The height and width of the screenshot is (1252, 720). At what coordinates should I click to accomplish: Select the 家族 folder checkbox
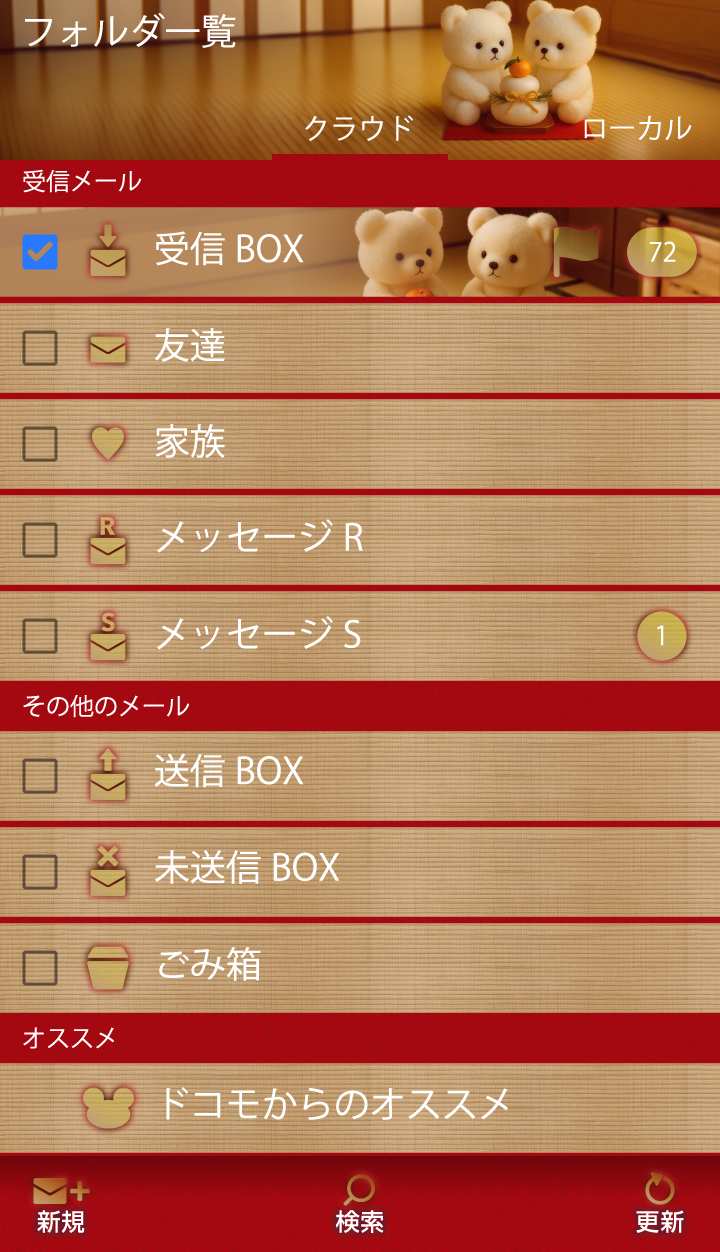tap(40, 443)
